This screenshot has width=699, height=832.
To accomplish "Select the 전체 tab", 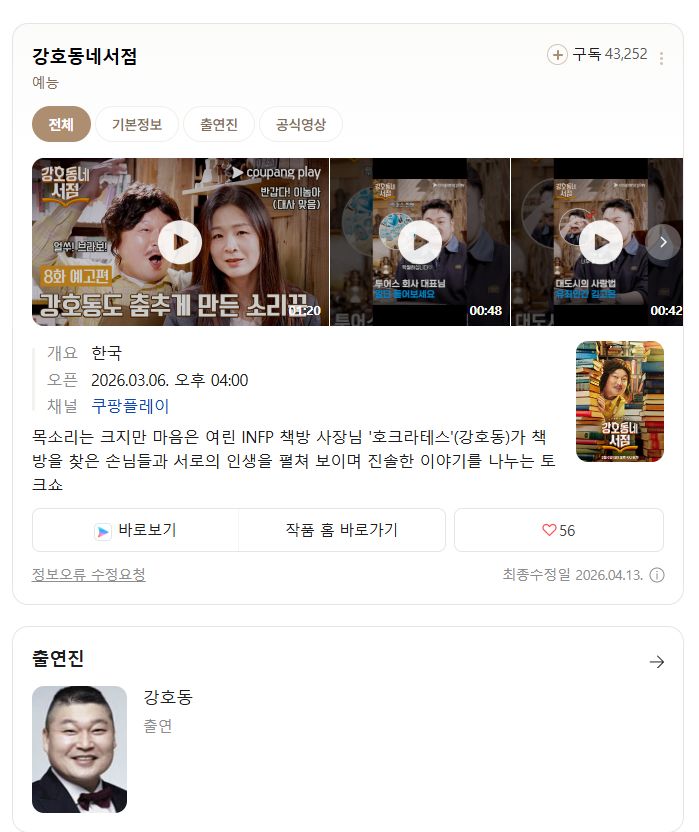I will [61, 125].
